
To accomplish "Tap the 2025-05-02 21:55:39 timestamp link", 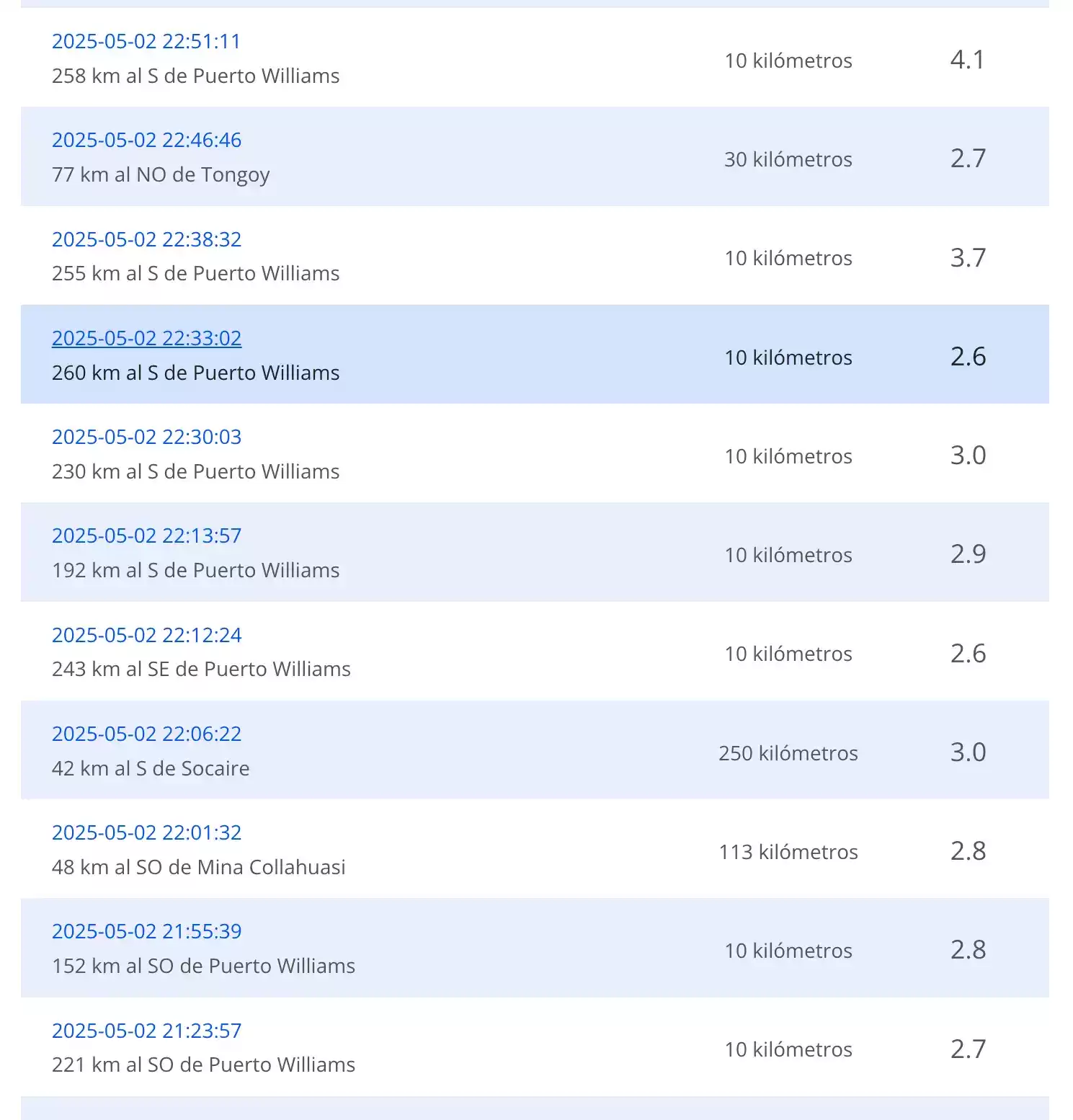I will pyautogui.click(x=146, y=932).
